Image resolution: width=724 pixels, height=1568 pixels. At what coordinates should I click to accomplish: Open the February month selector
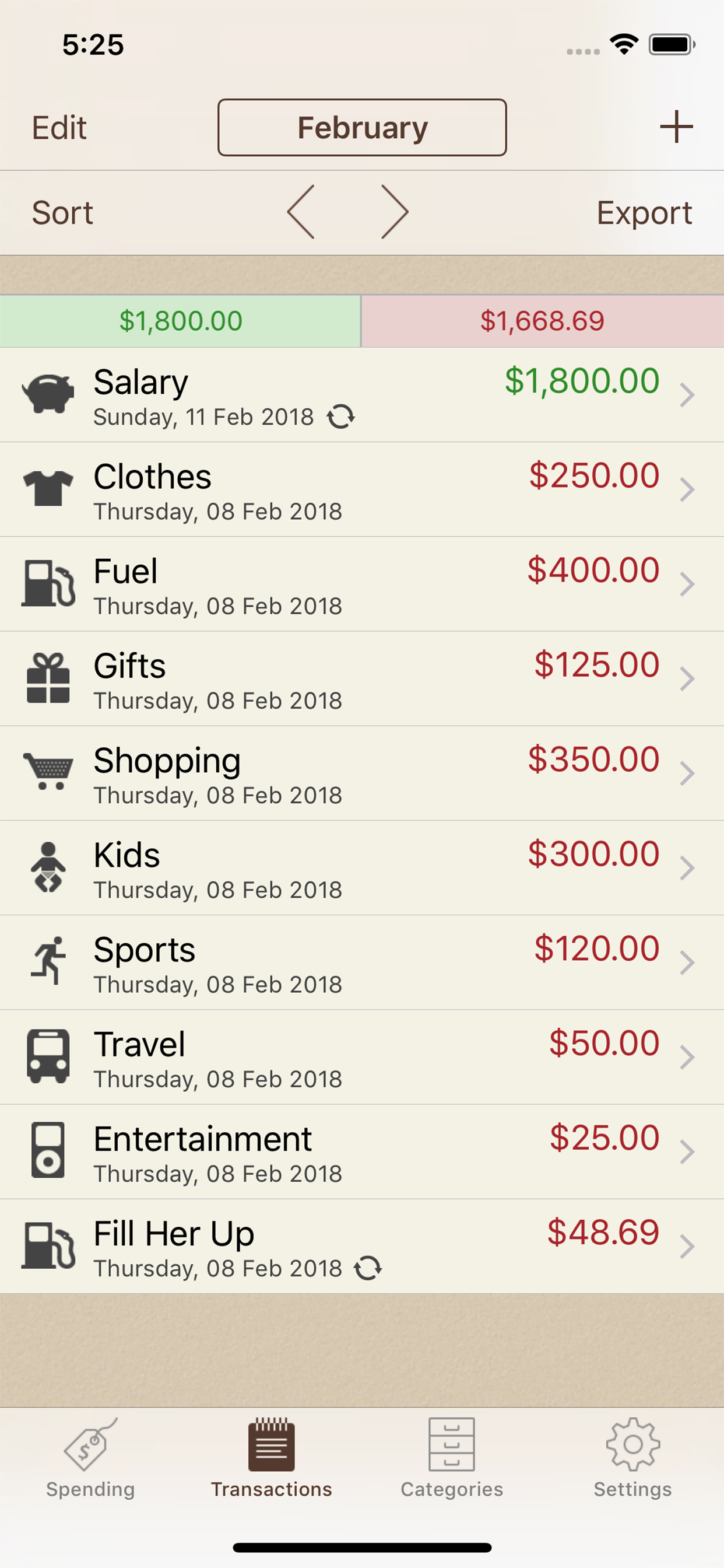tap(362, 127)
